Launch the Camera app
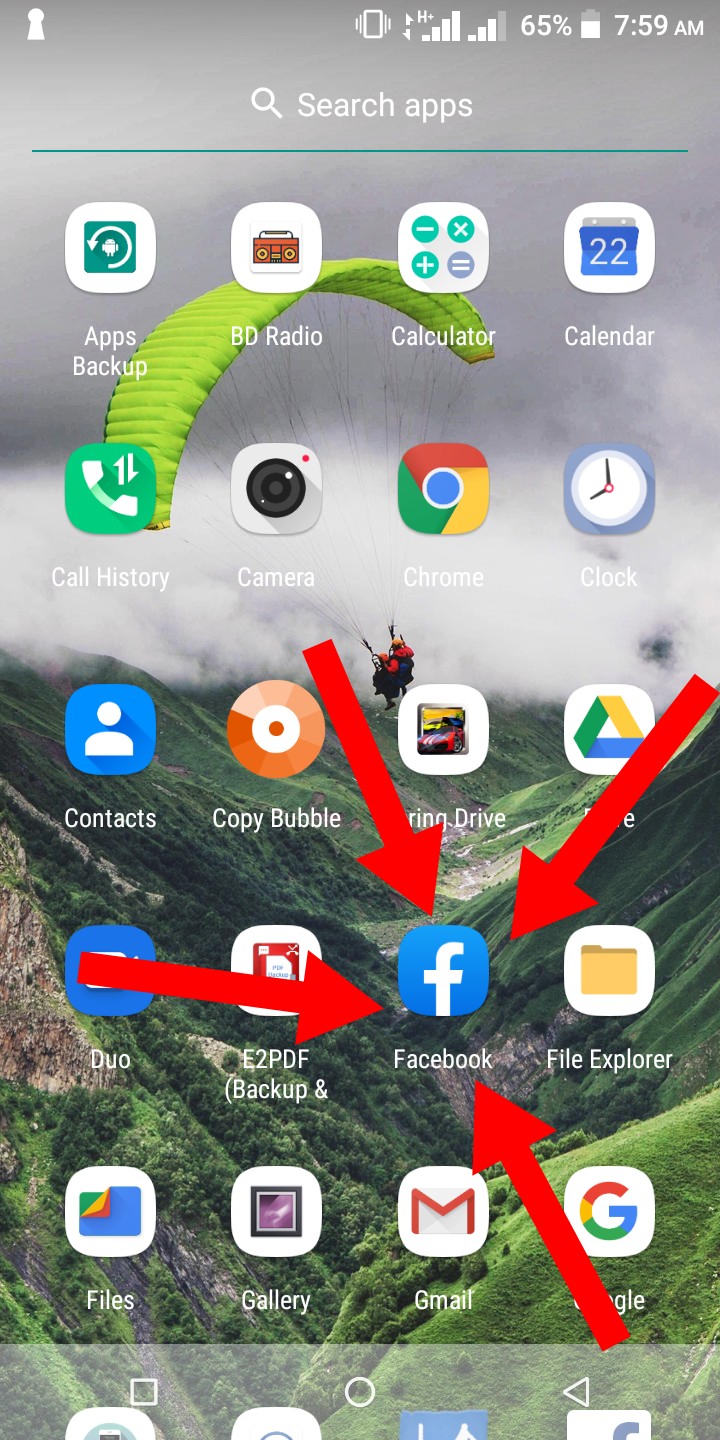720x1440 pixels. click(276, 489)
